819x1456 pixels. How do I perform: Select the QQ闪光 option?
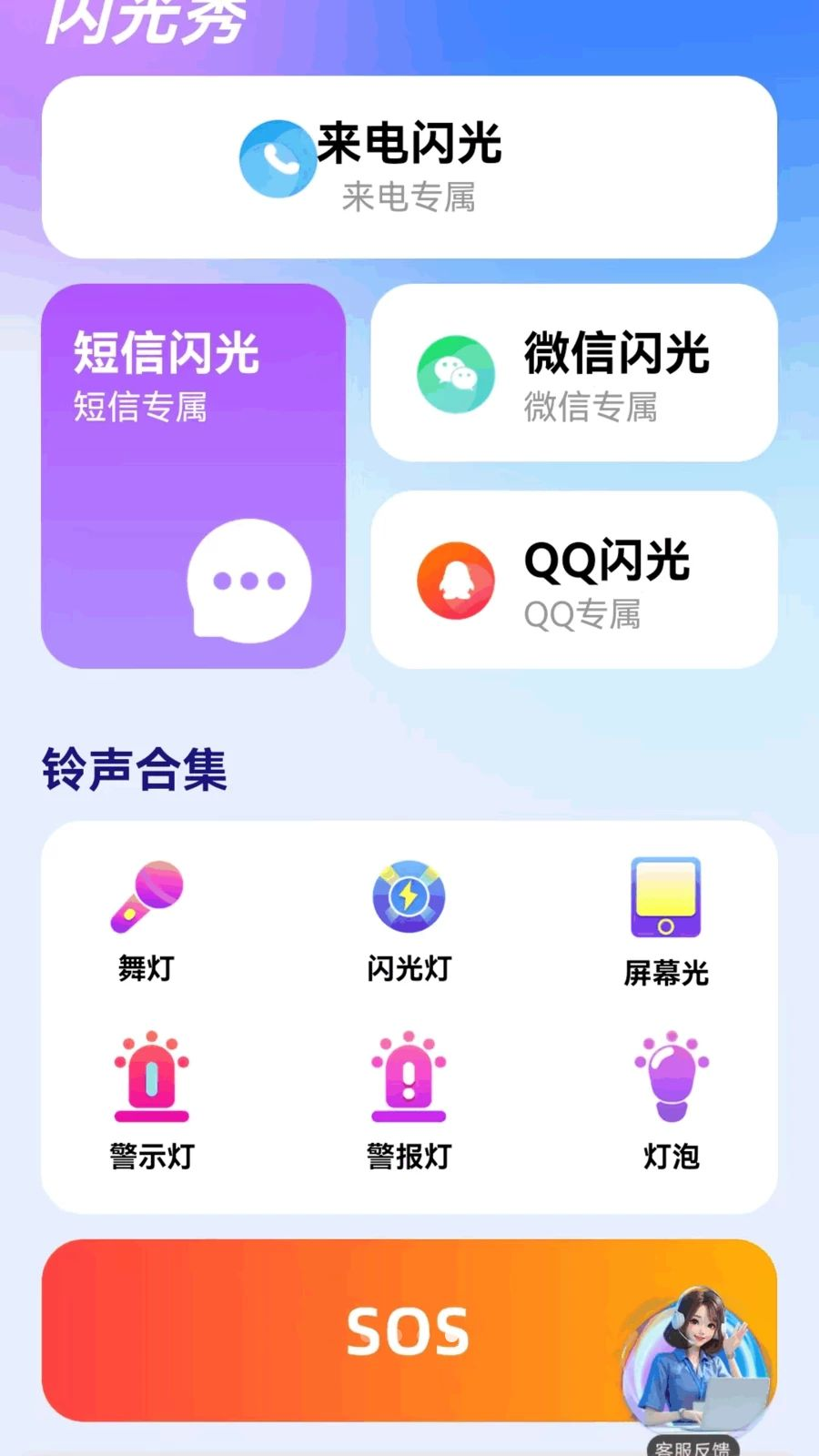574,580
